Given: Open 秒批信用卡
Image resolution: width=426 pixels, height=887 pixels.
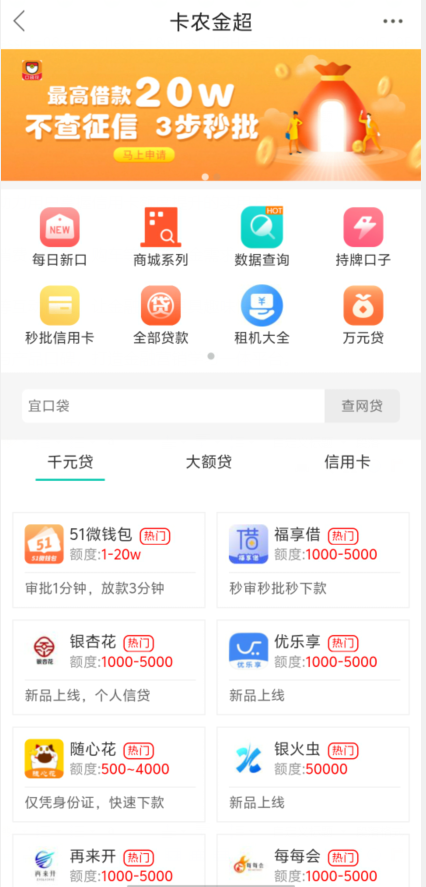Looking at the screenshot, I should tap(59, 316).
